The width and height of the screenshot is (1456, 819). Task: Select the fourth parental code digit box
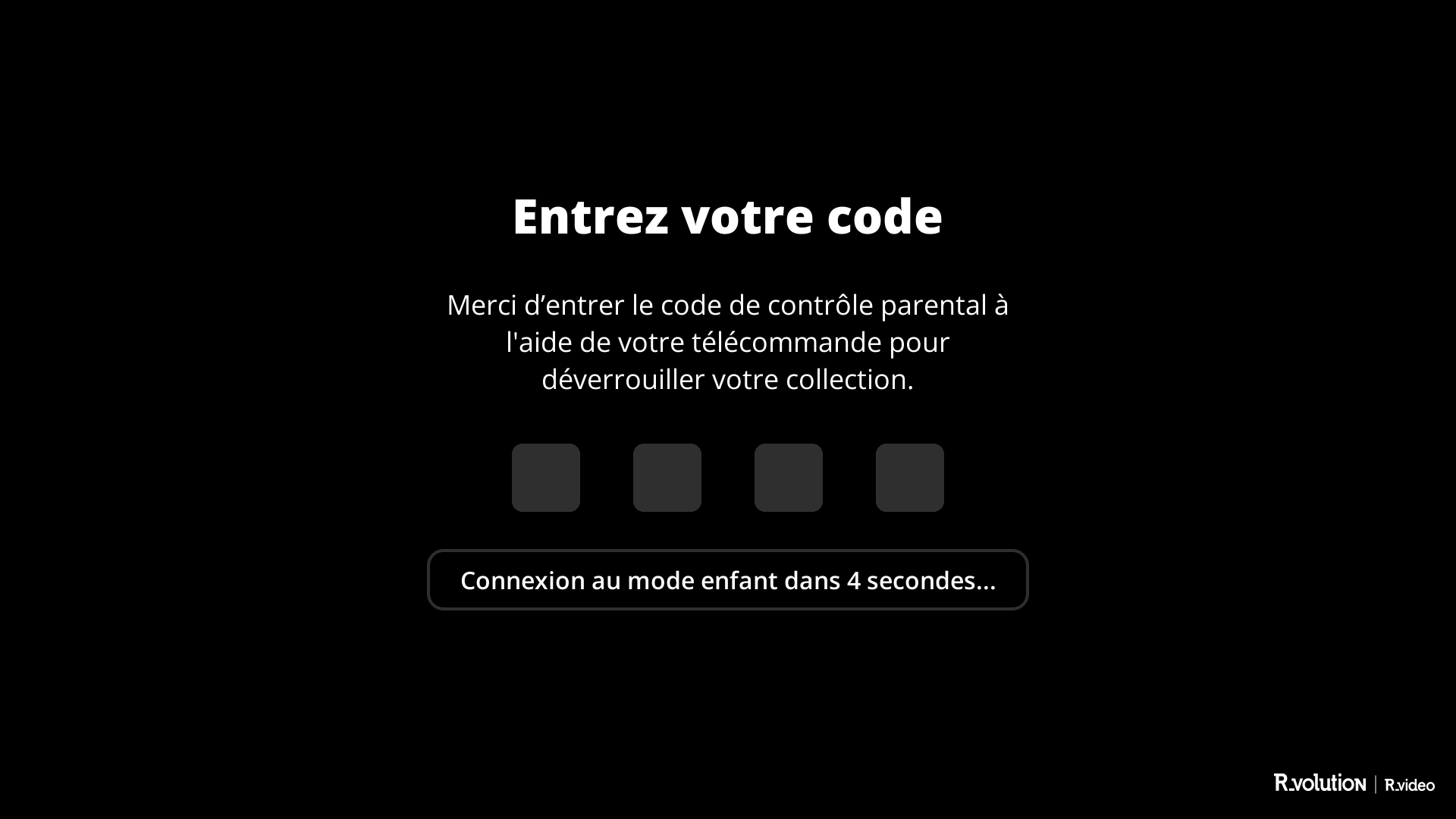click(910, 478)
